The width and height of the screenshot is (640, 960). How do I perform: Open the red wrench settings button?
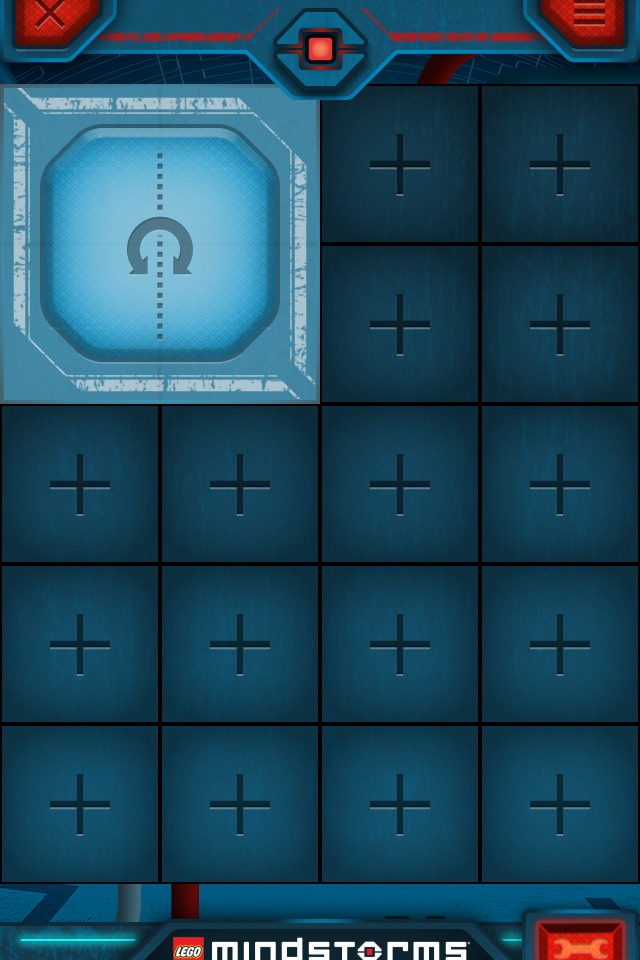point(581,942)
